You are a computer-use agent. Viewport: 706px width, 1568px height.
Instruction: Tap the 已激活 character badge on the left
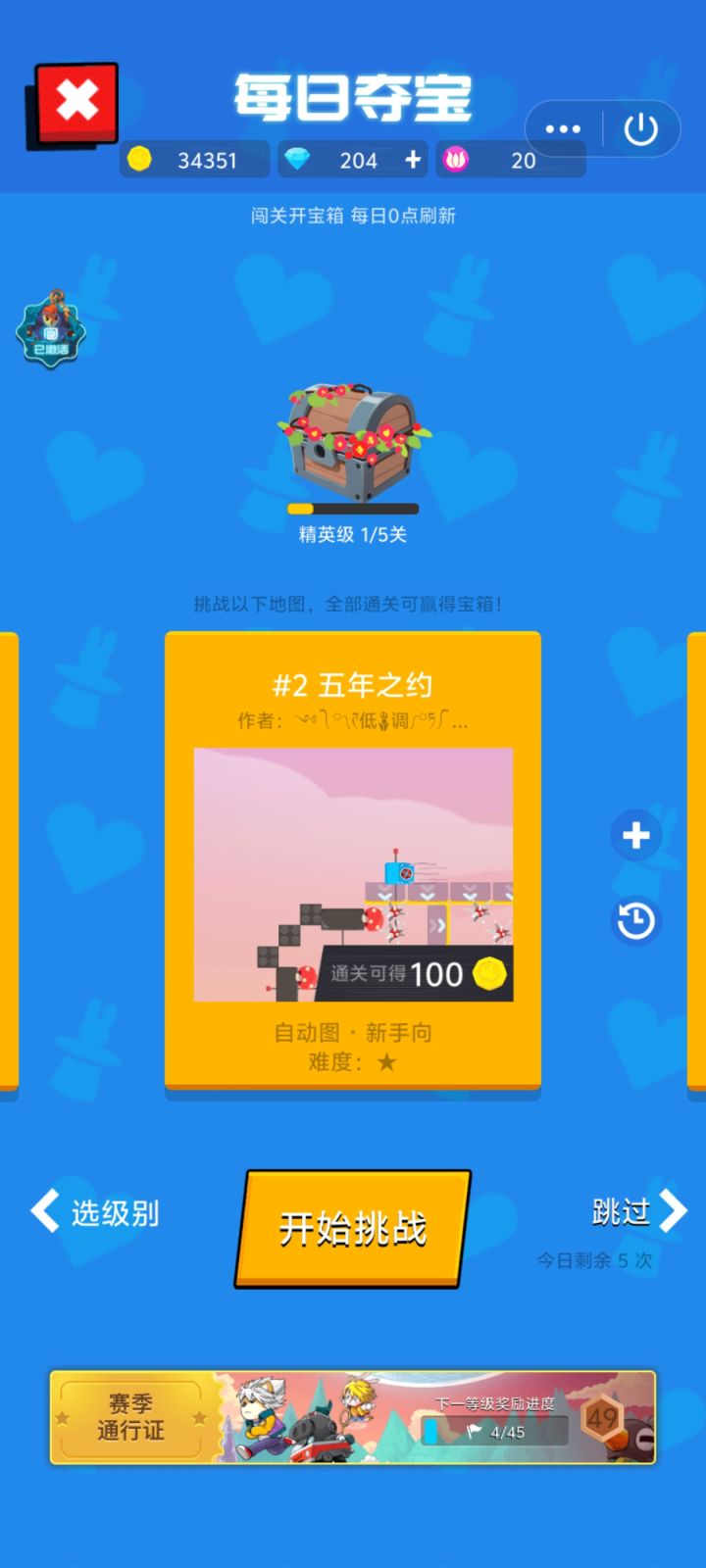point(51,330)
